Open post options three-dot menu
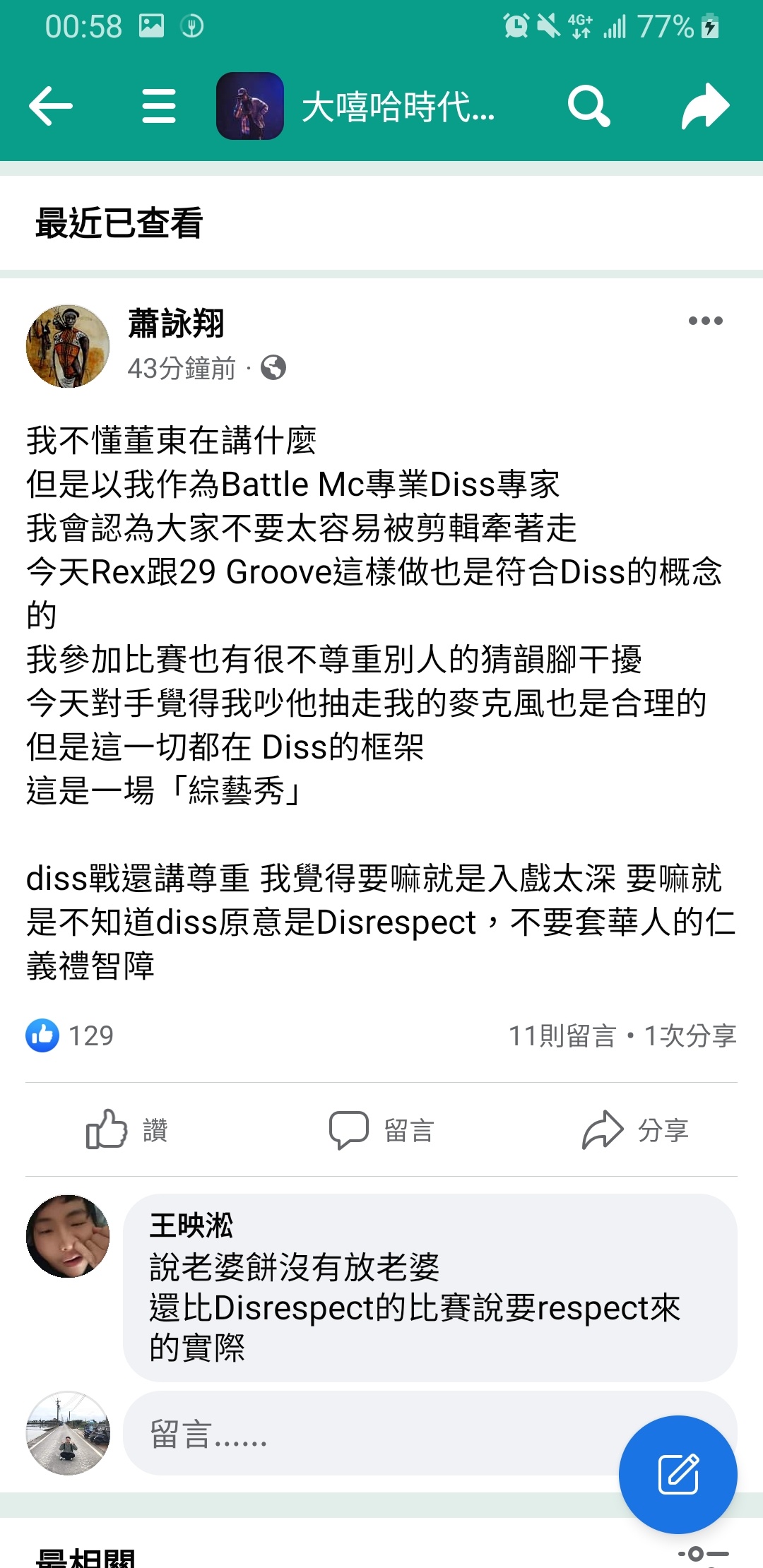The width and height of the screenshot is (763, 1568). click(x=705, y=321)
